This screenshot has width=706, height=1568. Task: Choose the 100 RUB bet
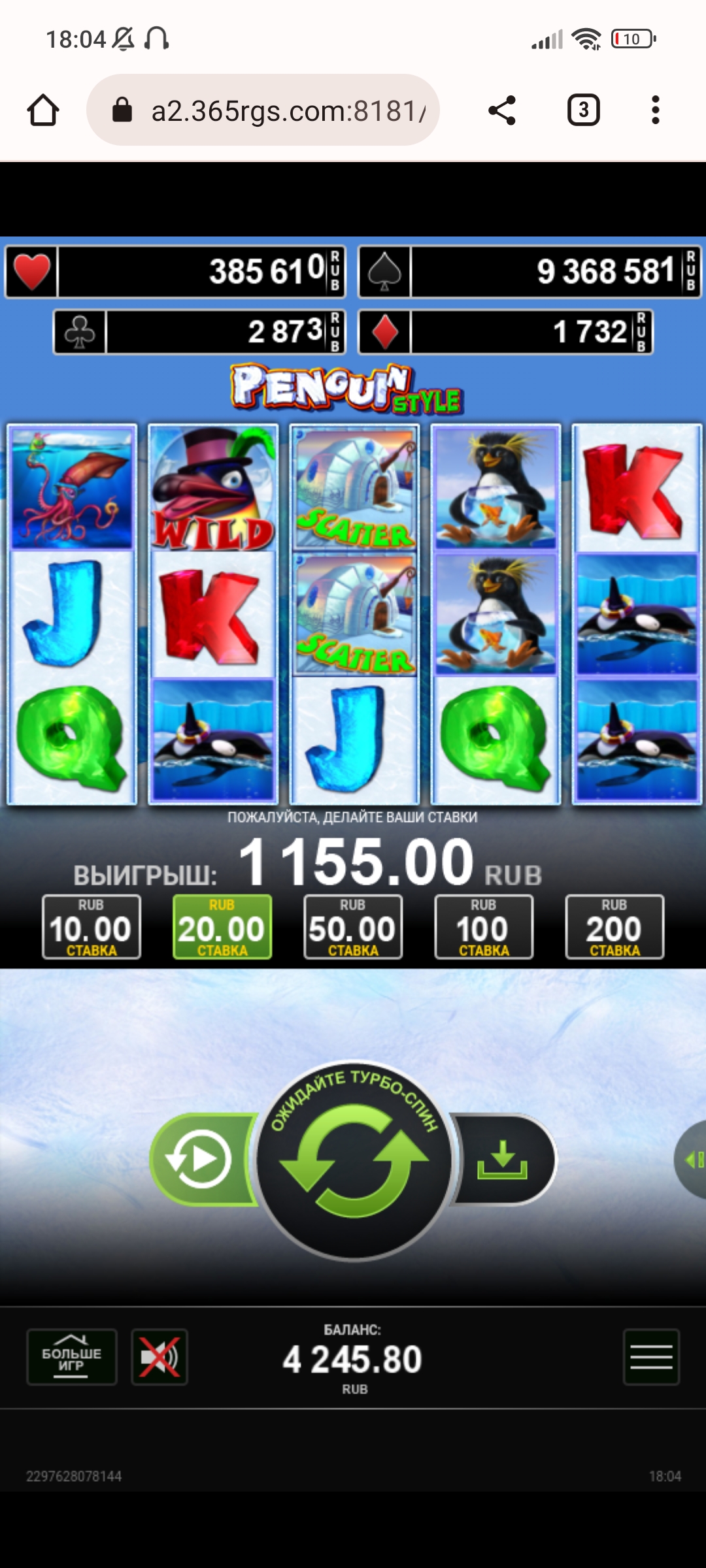pyautogui.click(x=484, y=926)
